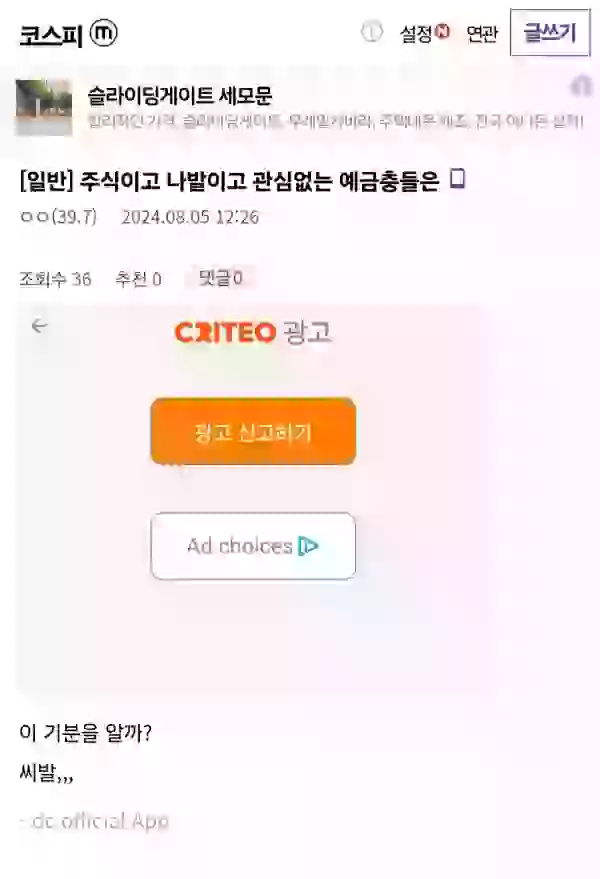Screen dimensions: 600x879
Task: Tap the 광고 신고하기 report ad button
Action: 253,432
